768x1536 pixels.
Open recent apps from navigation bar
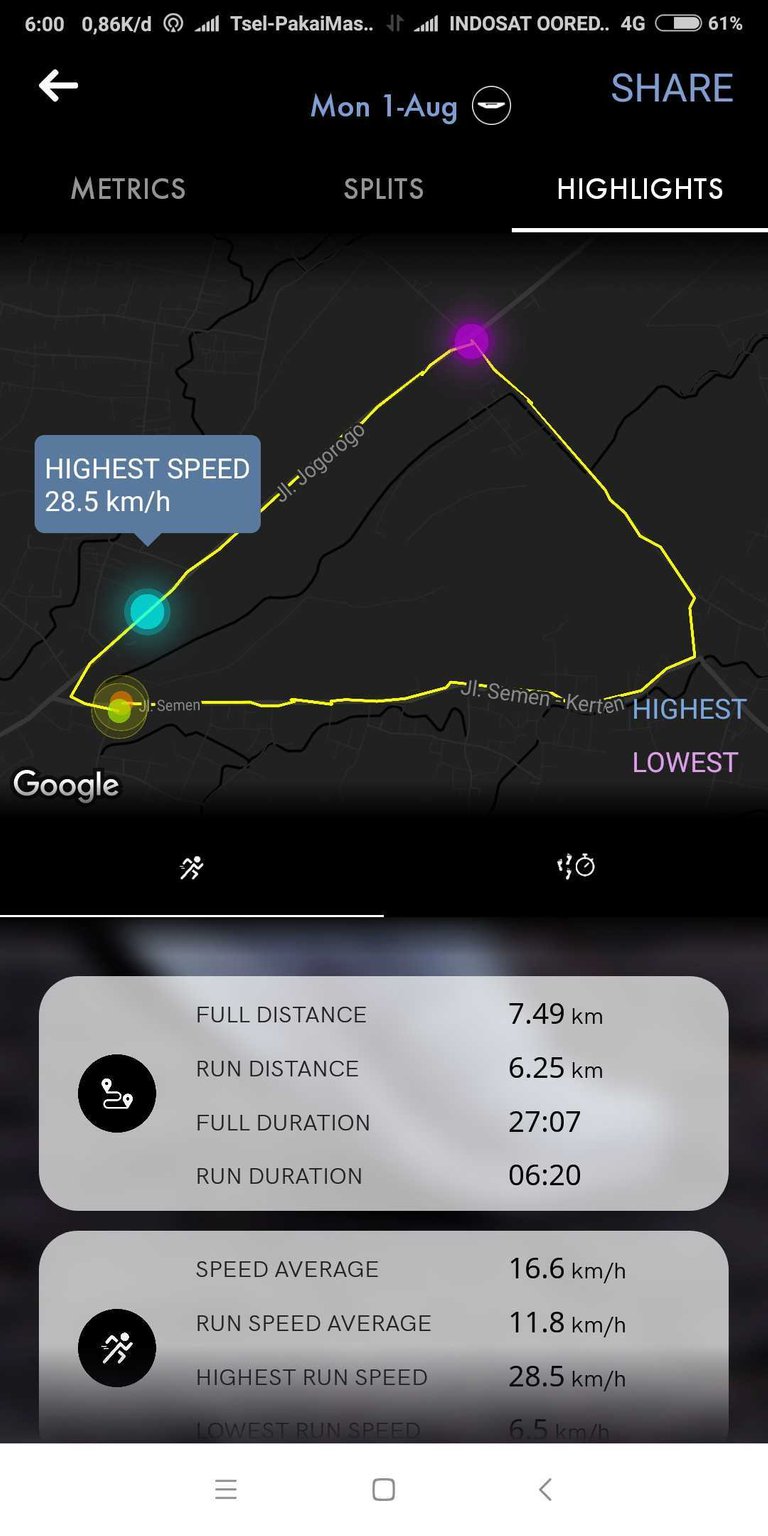[x=226, y=1489]
